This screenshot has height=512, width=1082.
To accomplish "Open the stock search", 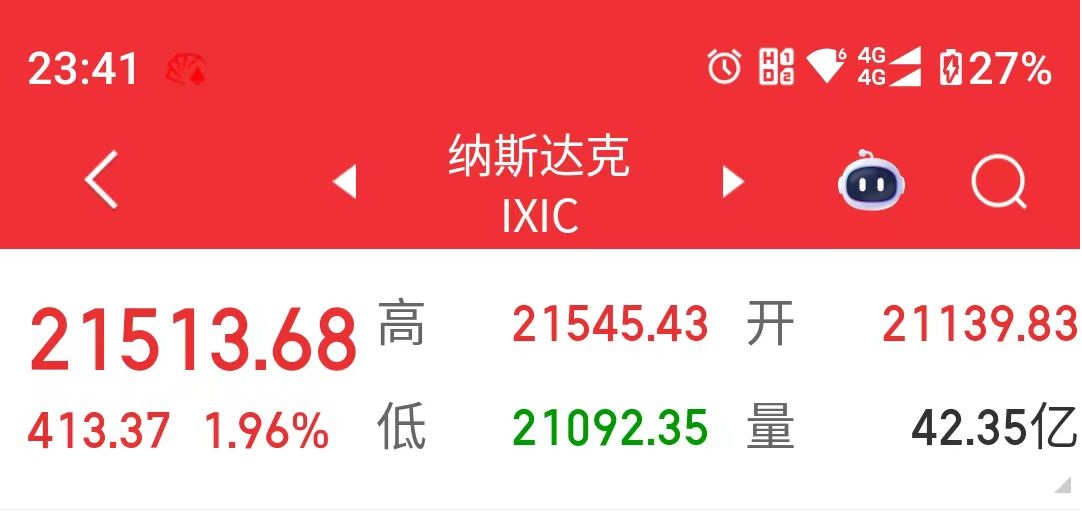I will click(x=999, y=182).
